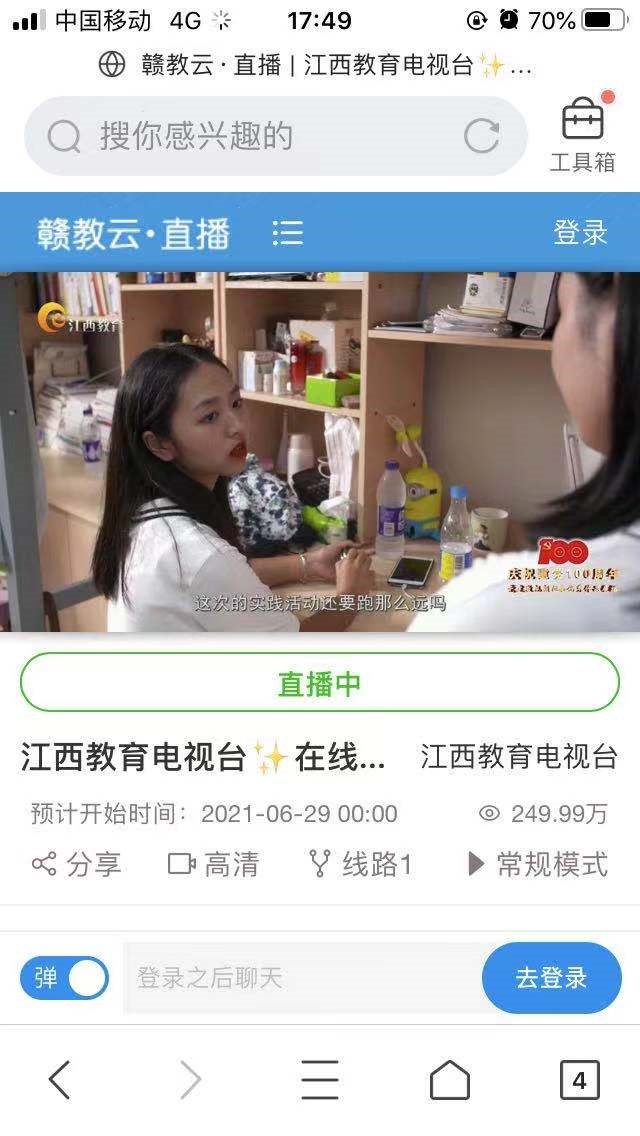This screenshot has width=640, height=1136.
Task: Reload the page with the refresh icon
Action: click(481, 136)
